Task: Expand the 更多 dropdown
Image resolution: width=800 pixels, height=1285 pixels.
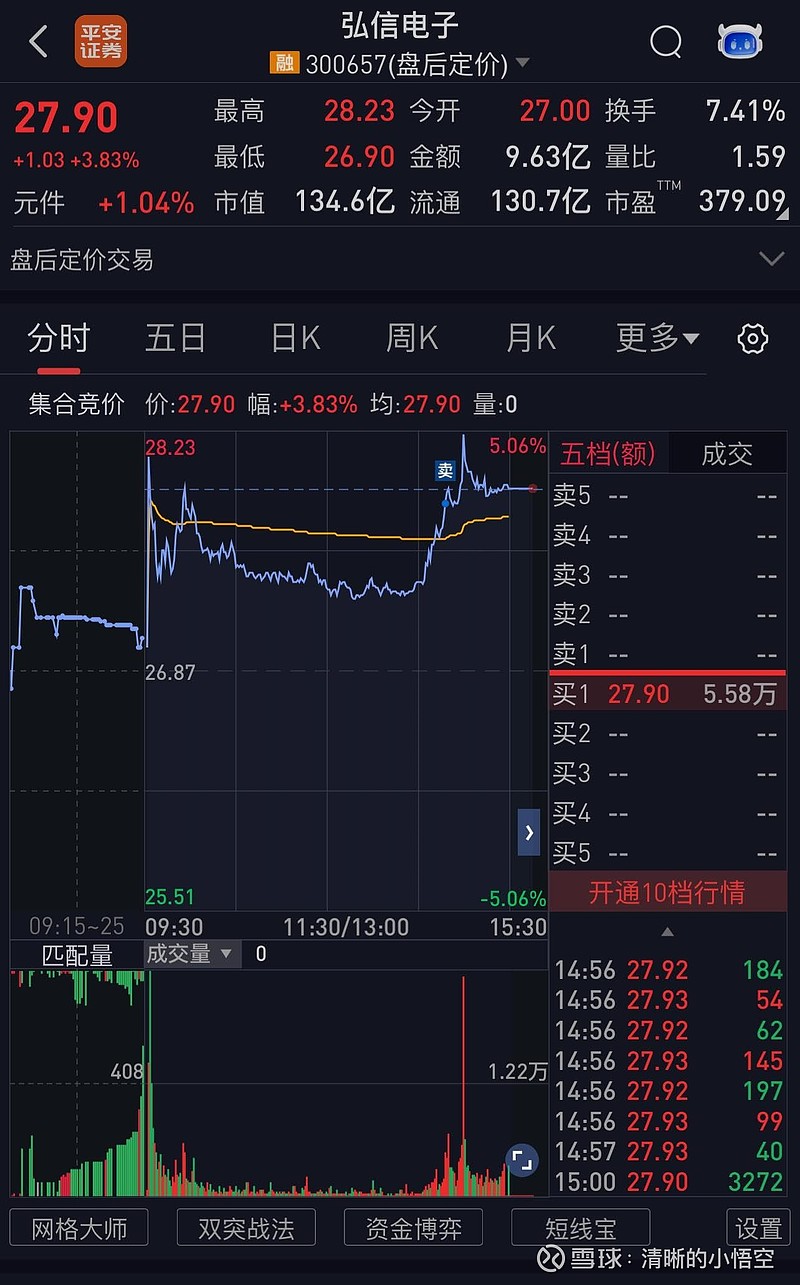Action: 656,338
